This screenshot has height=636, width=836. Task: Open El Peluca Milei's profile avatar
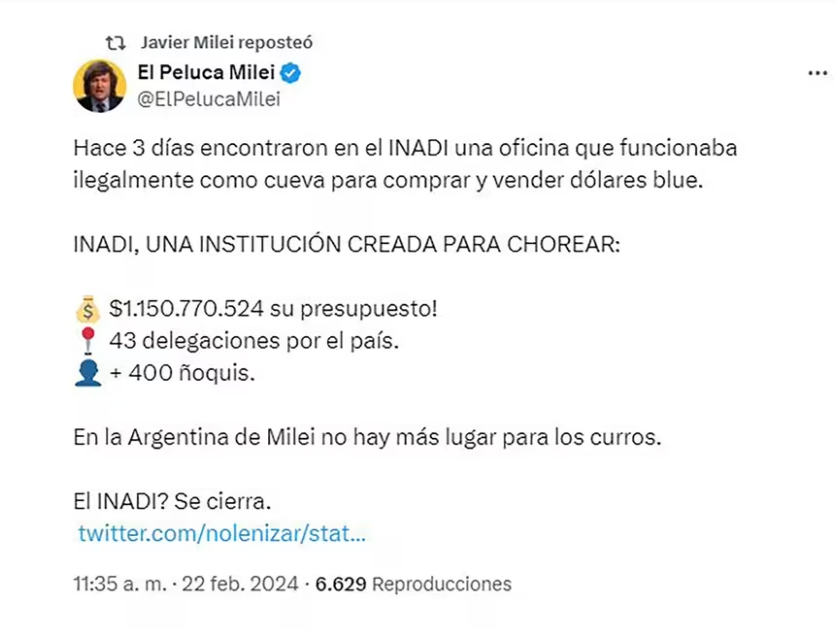pos(99,86)
